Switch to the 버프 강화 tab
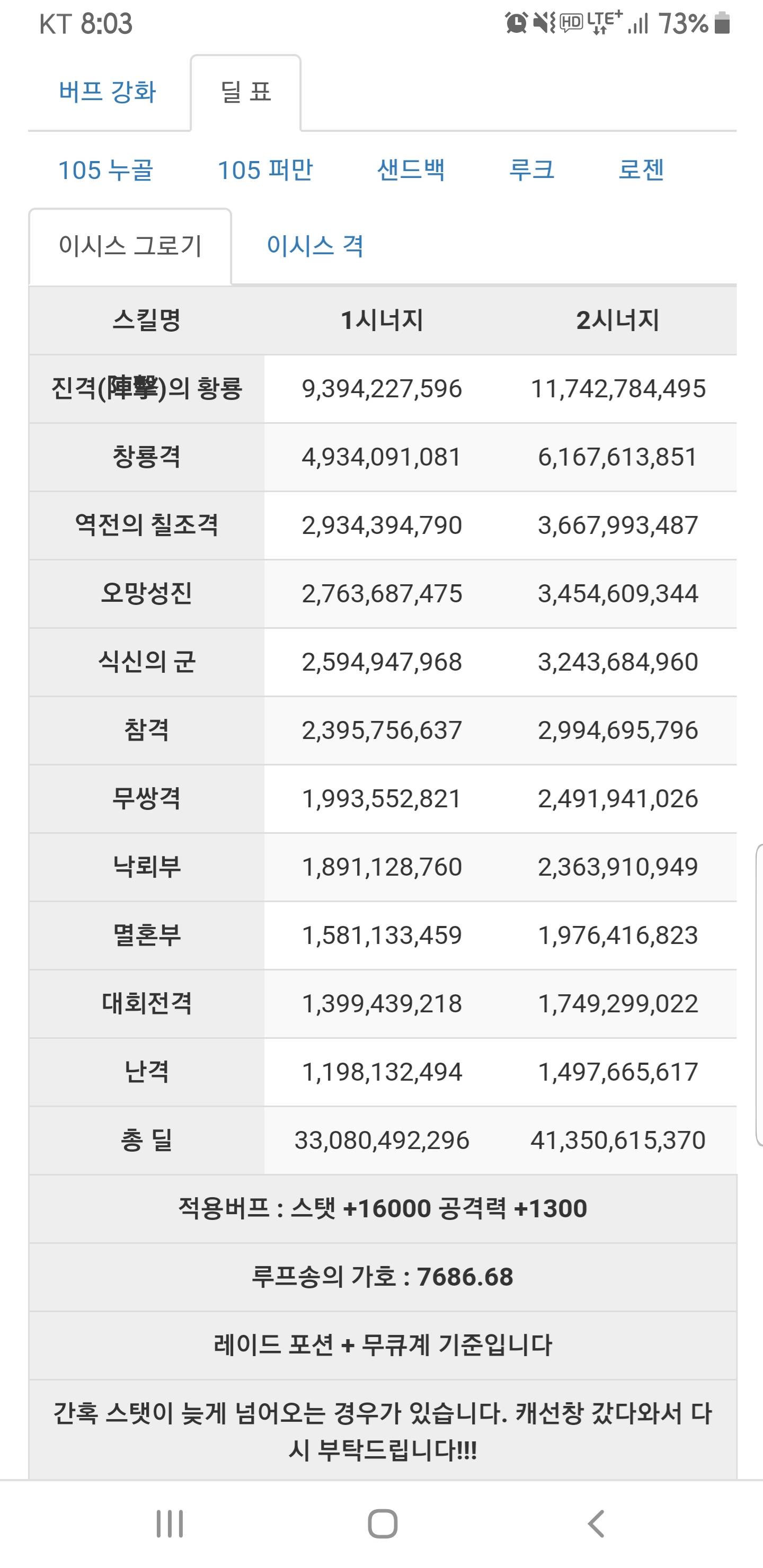 107,93
